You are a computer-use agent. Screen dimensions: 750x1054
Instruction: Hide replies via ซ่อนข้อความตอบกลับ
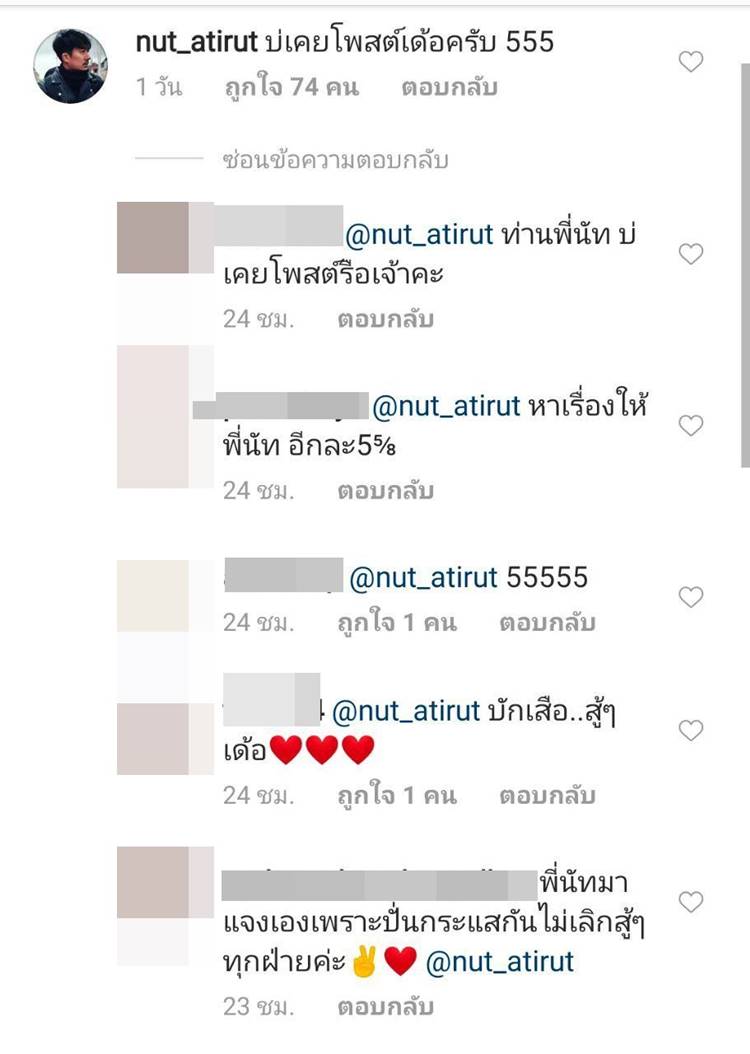pos(336,160)
